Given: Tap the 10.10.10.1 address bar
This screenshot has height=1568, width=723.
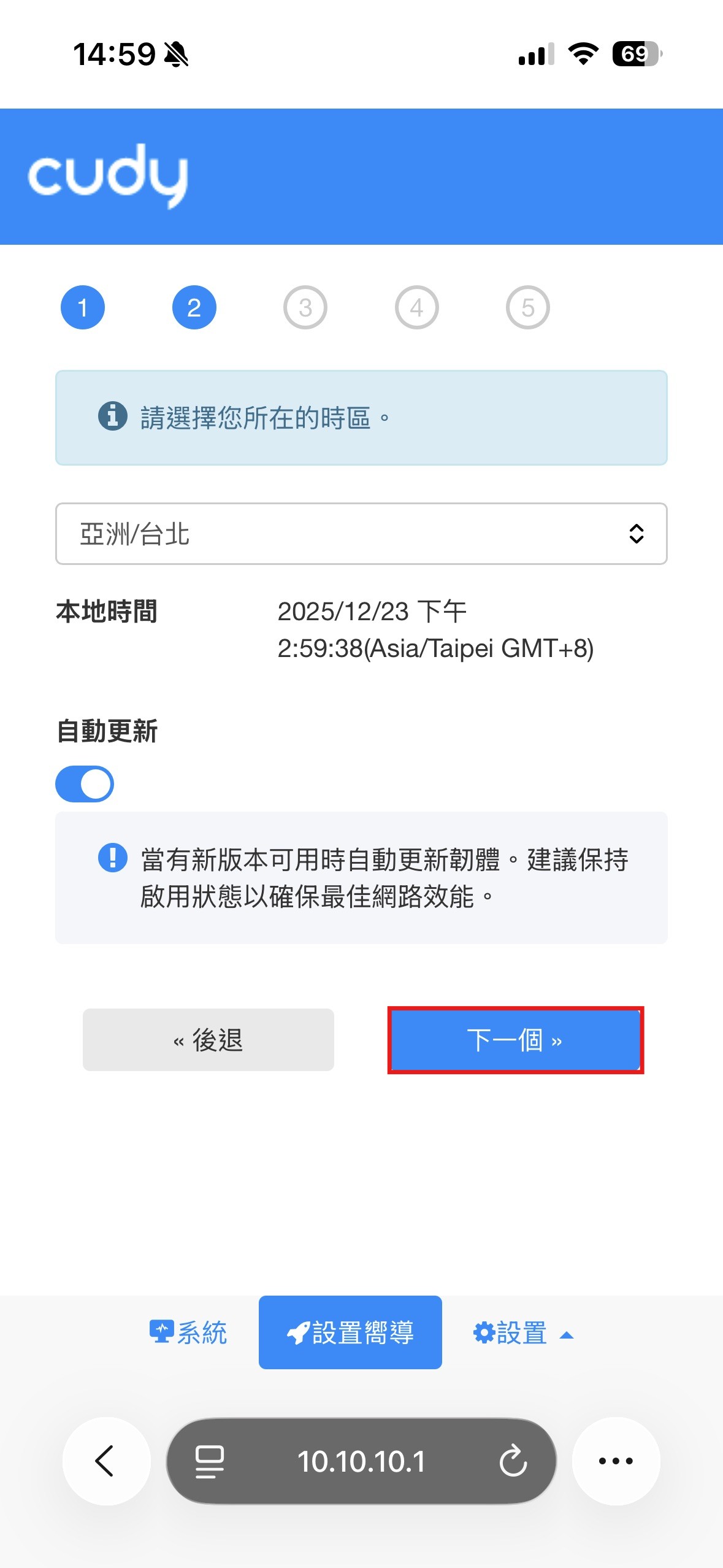Looking at the screenshot, I should [361, 1461].
